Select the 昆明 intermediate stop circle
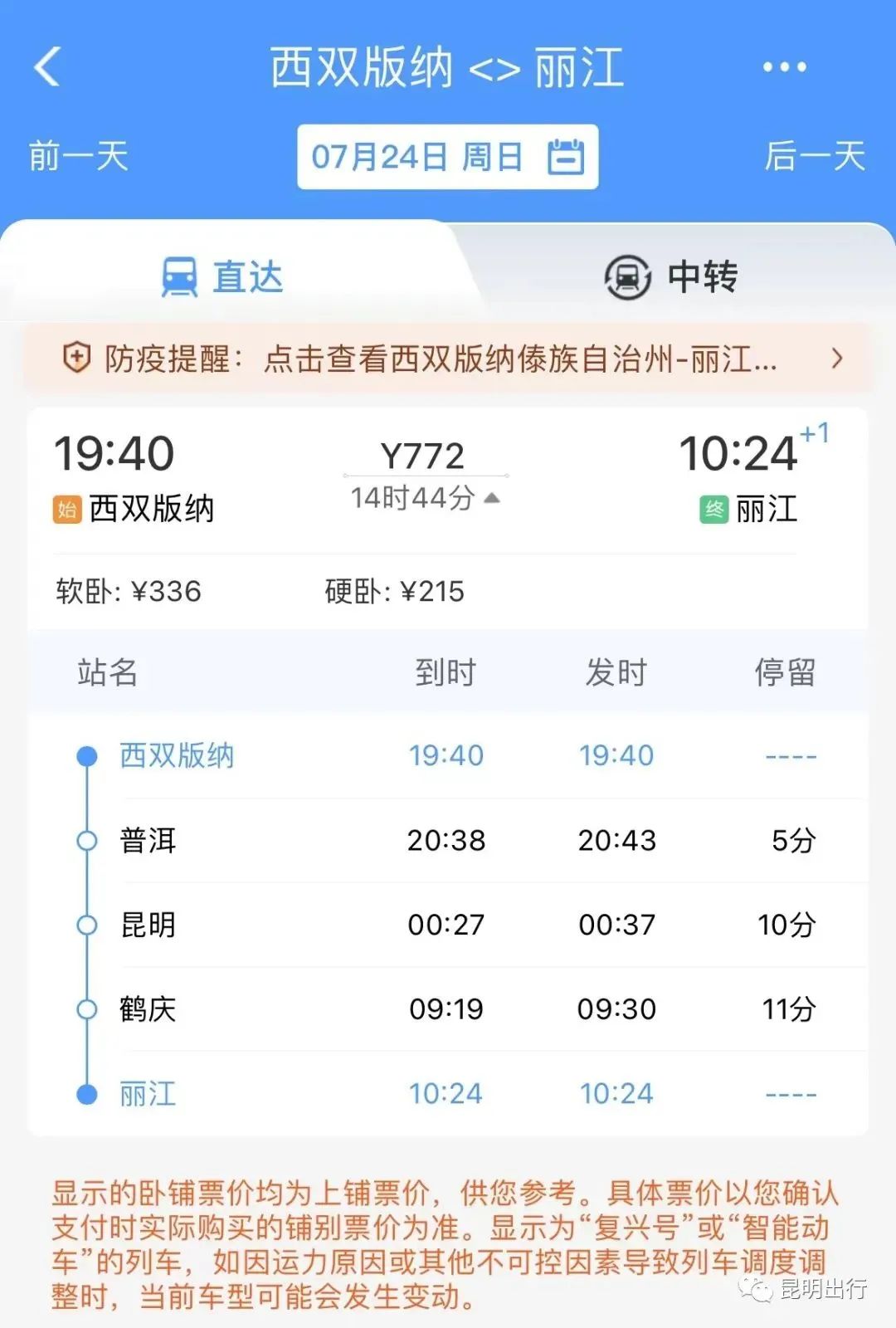 click(85, 924)
